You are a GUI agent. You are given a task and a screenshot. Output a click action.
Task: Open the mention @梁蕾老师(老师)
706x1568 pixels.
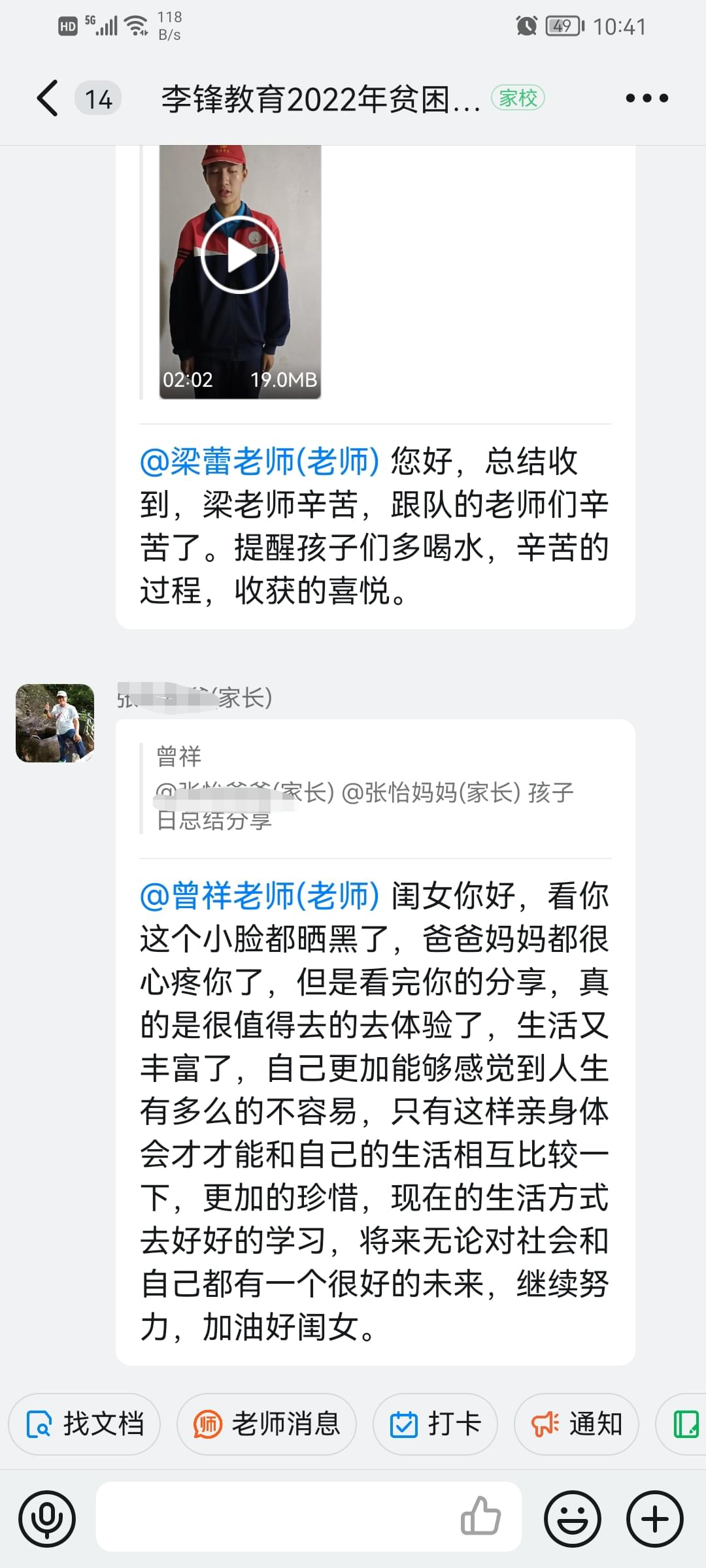pyautogui.click(x=260, y=462)
